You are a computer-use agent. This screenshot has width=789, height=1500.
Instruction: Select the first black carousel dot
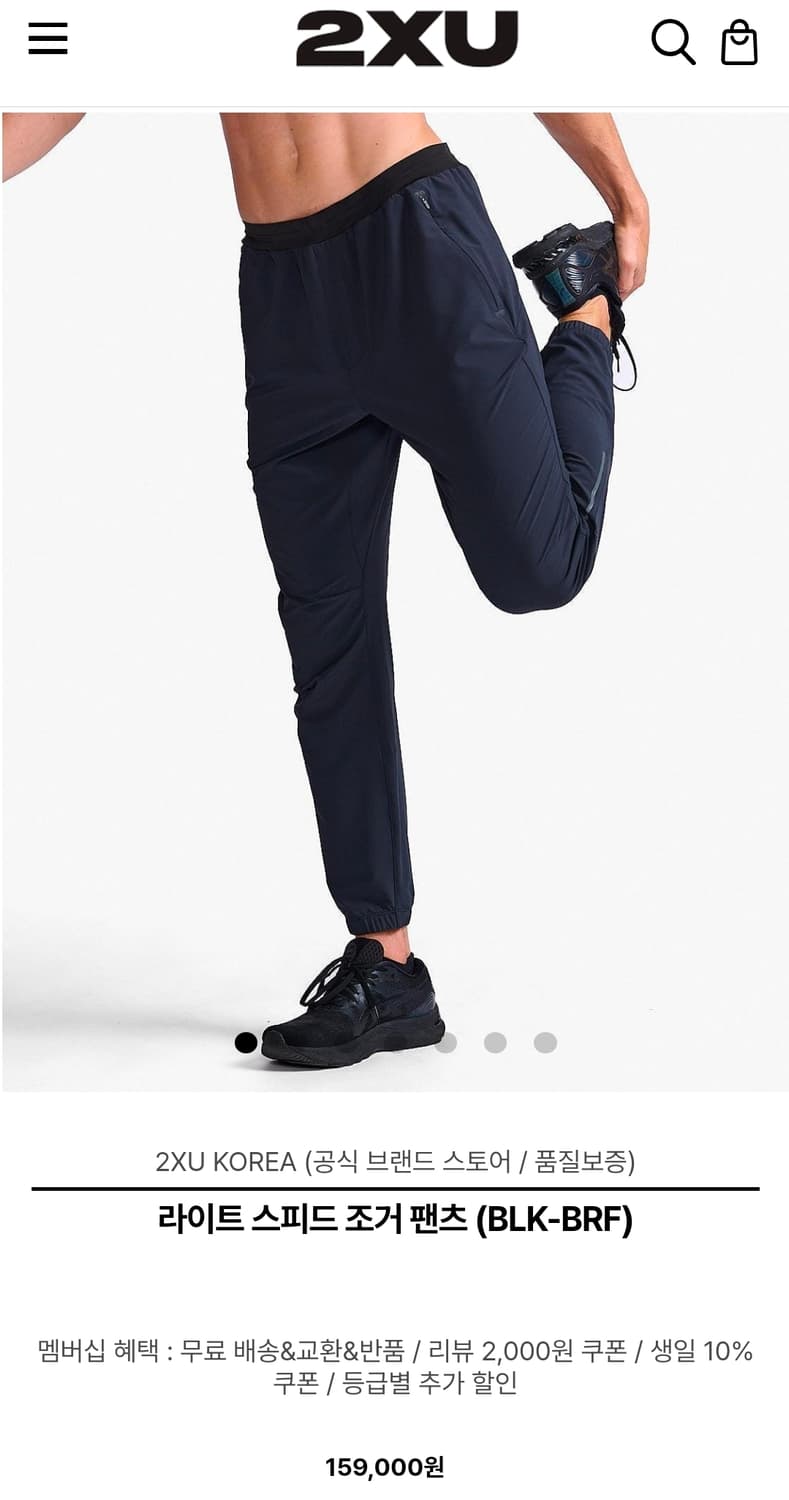click(x=247, y=1042)
